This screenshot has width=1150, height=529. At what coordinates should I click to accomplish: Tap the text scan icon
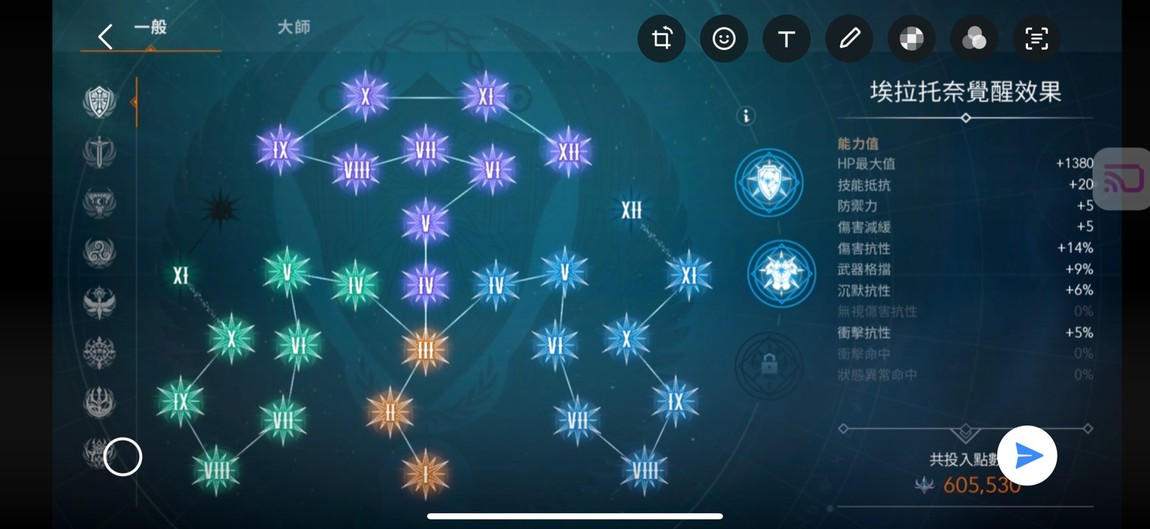tap(1036, 39)
